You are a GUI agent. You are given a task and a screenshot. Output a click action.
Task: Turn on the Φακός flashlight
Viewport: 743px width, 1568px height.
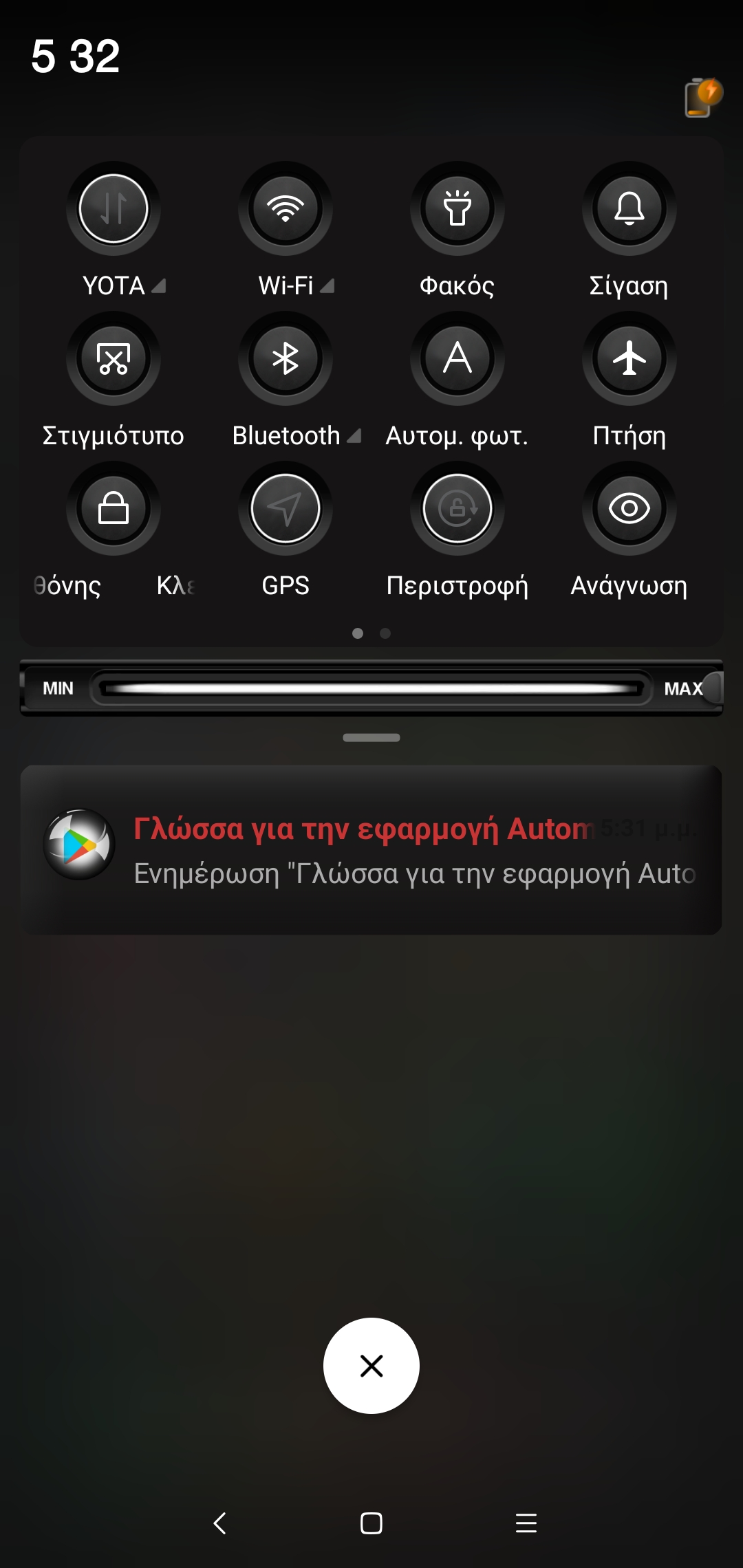pos(457,208)
